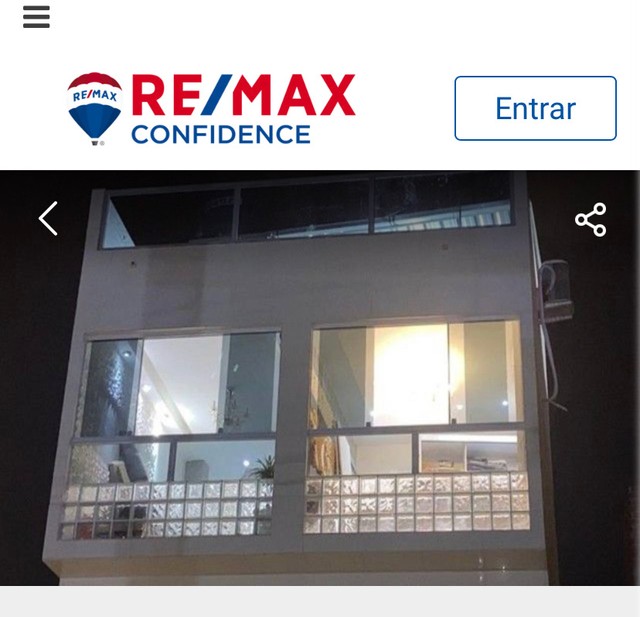Image resolution: width=640 pixels, height=617 pixels.
Task: Open the hamburger menu
Action: (x=36, y=17)
